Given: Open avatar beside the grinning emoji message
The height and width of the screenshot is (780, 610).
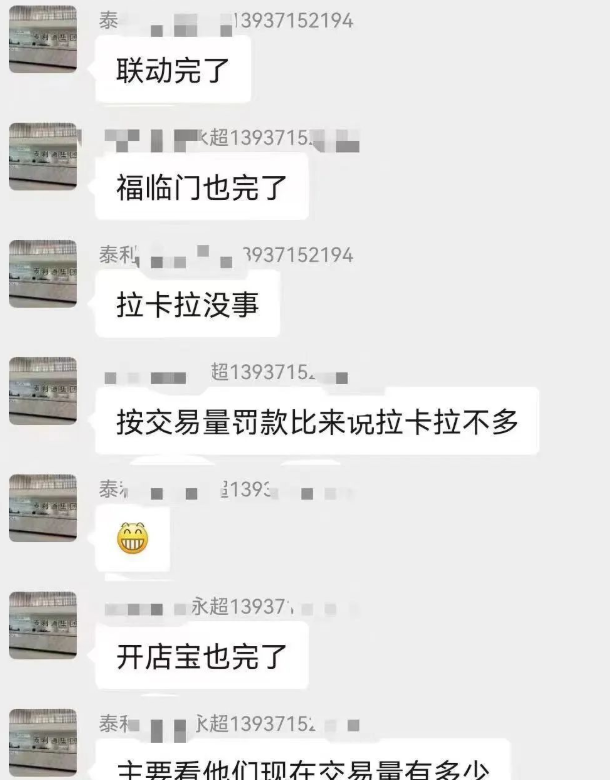Looking at the screenshot, I should click(x=43, y=508).
